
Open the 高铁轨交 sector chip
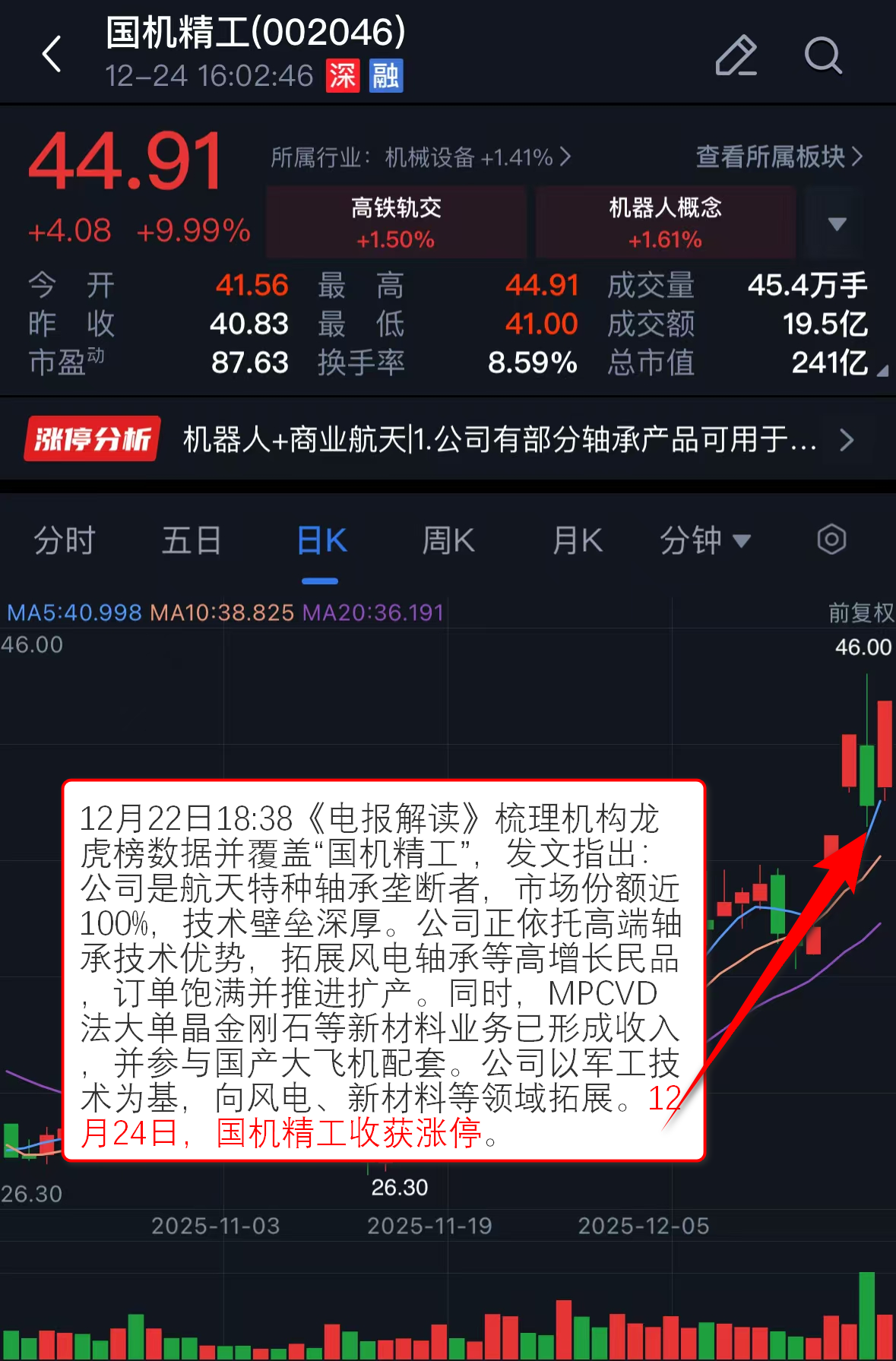point(396,223)
